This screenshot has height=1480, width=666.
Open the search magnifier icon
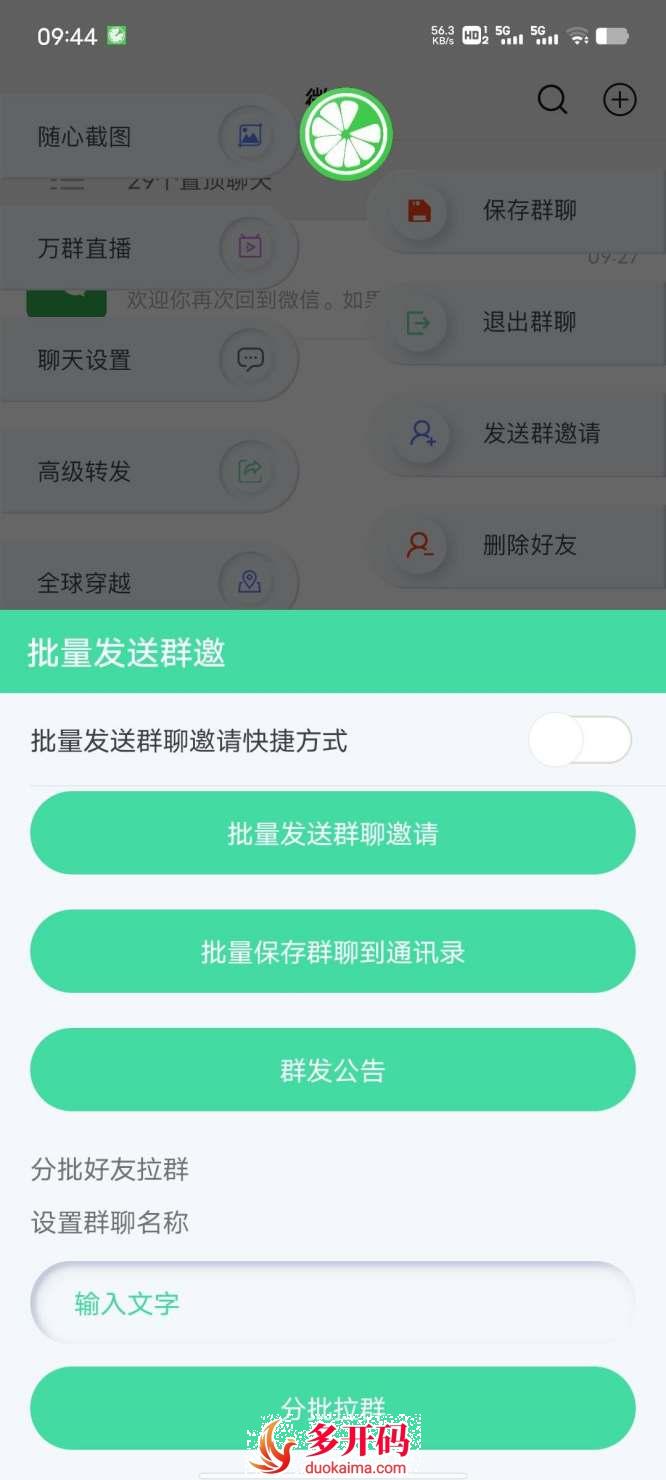click(552, 100)
